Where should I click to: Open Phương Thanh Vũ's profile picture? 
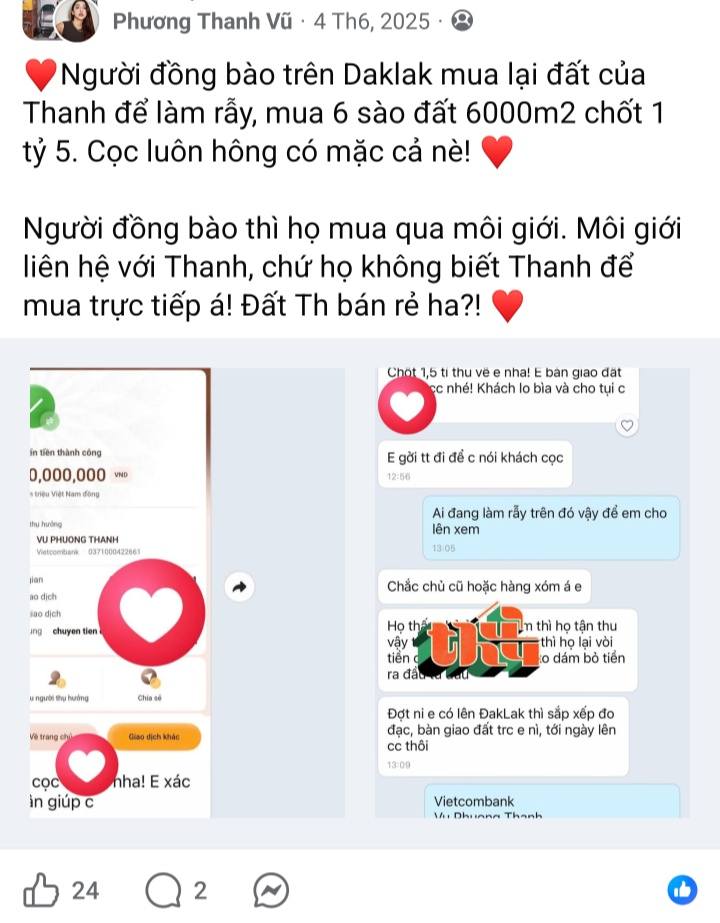tap(77, 21)
